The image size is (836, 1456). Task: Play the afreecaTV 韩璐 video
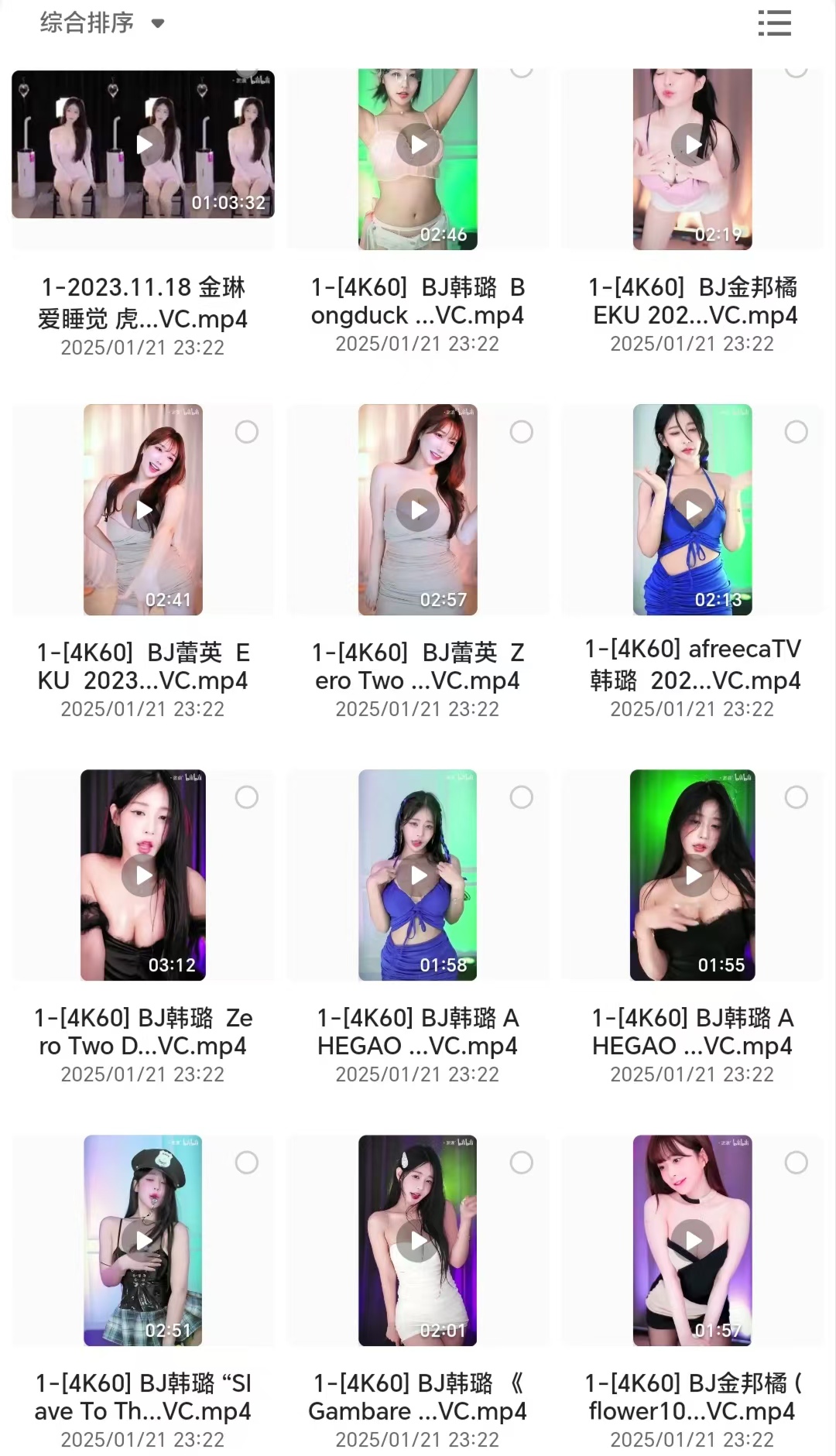point(692,510)
